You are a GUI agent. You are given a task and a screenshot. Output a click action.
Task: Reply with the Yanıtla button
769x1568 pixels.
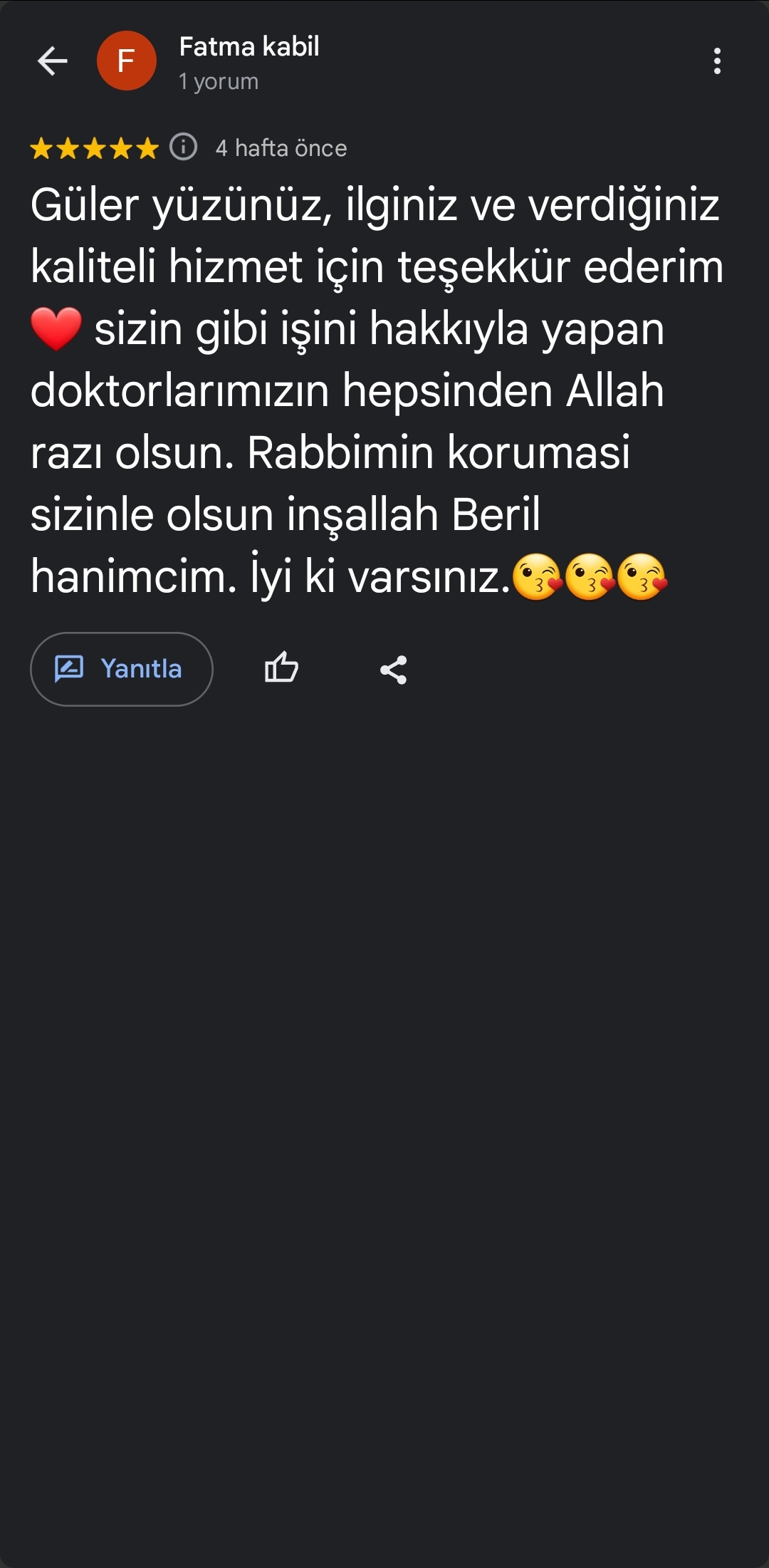pyautogui.click(x=122, y=669)
